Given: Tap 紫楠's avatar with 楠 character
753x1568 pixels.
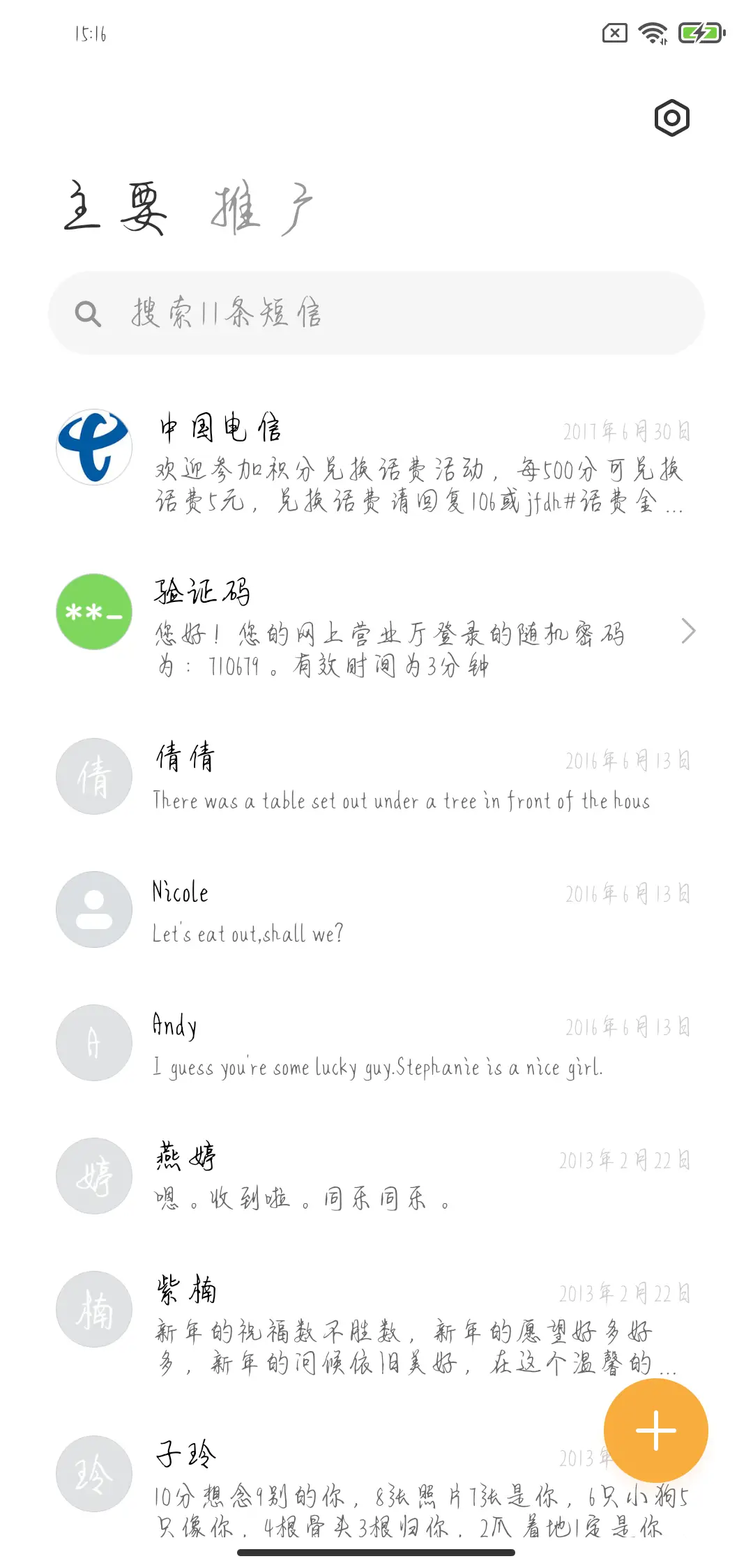Looking at the screenshot, I should pyautogui.click(x=93, y=1310).
